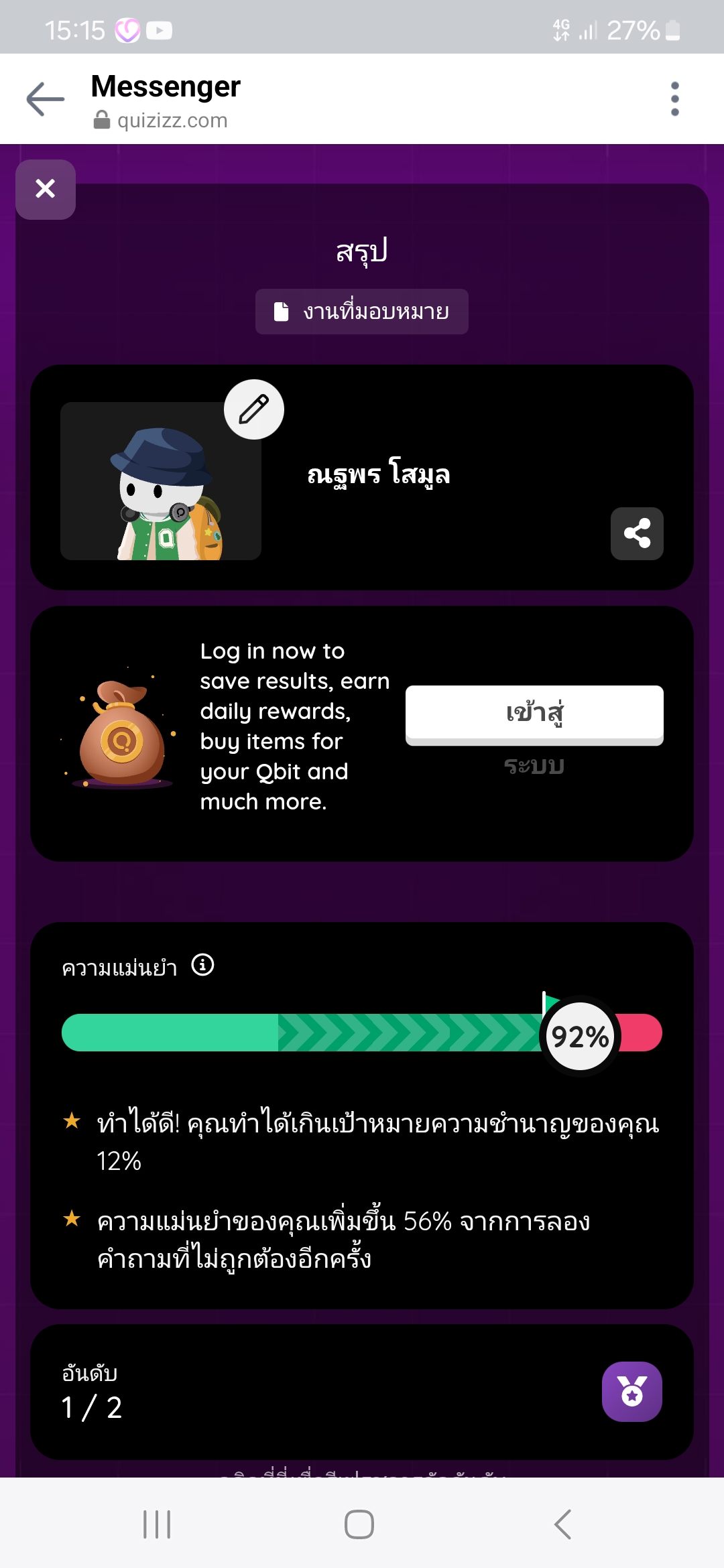Open the leaderboard medal button

(x=631, y=1392)
